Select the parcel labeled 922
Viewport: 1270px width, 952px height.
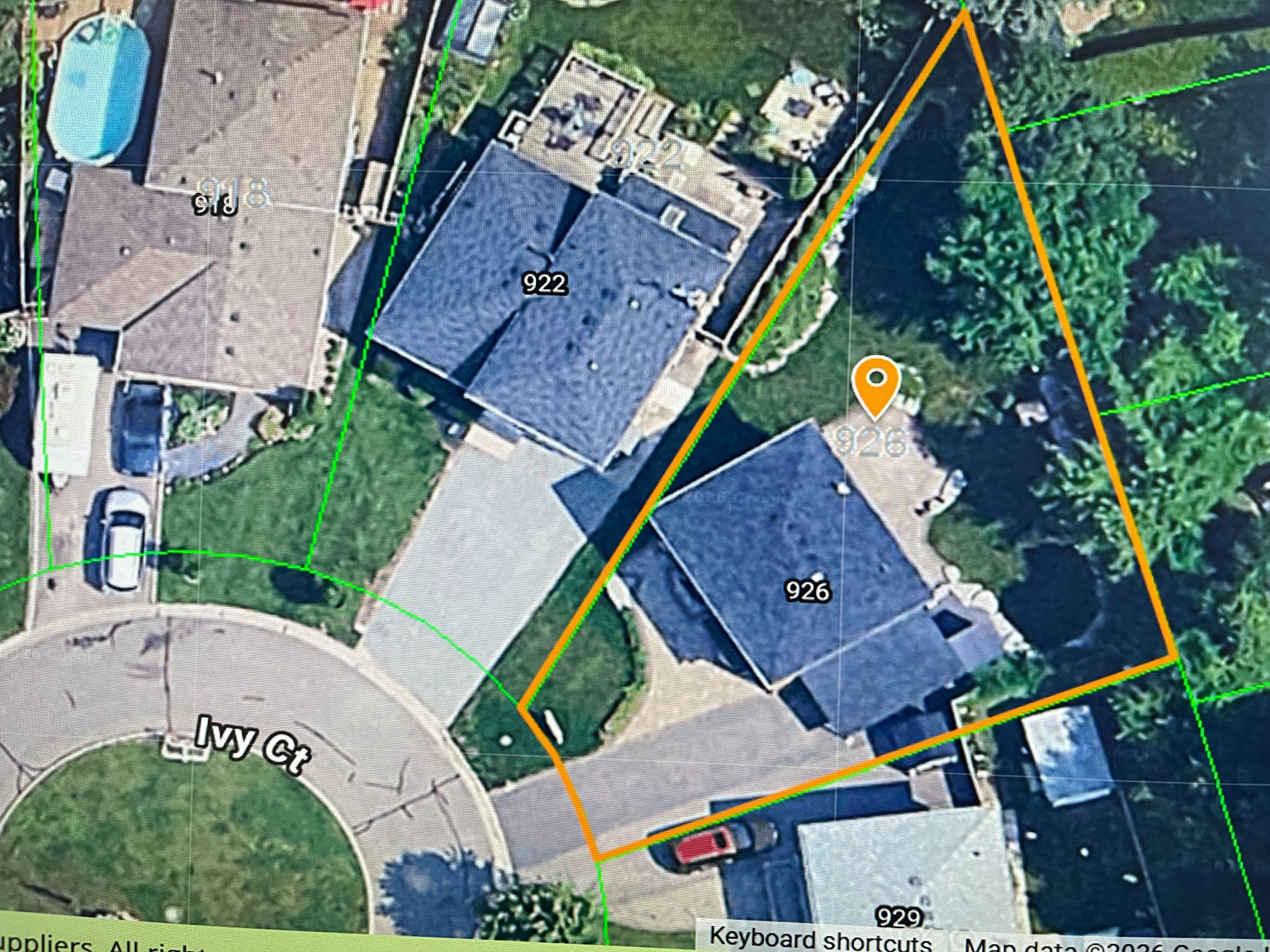tap(544, 284)
